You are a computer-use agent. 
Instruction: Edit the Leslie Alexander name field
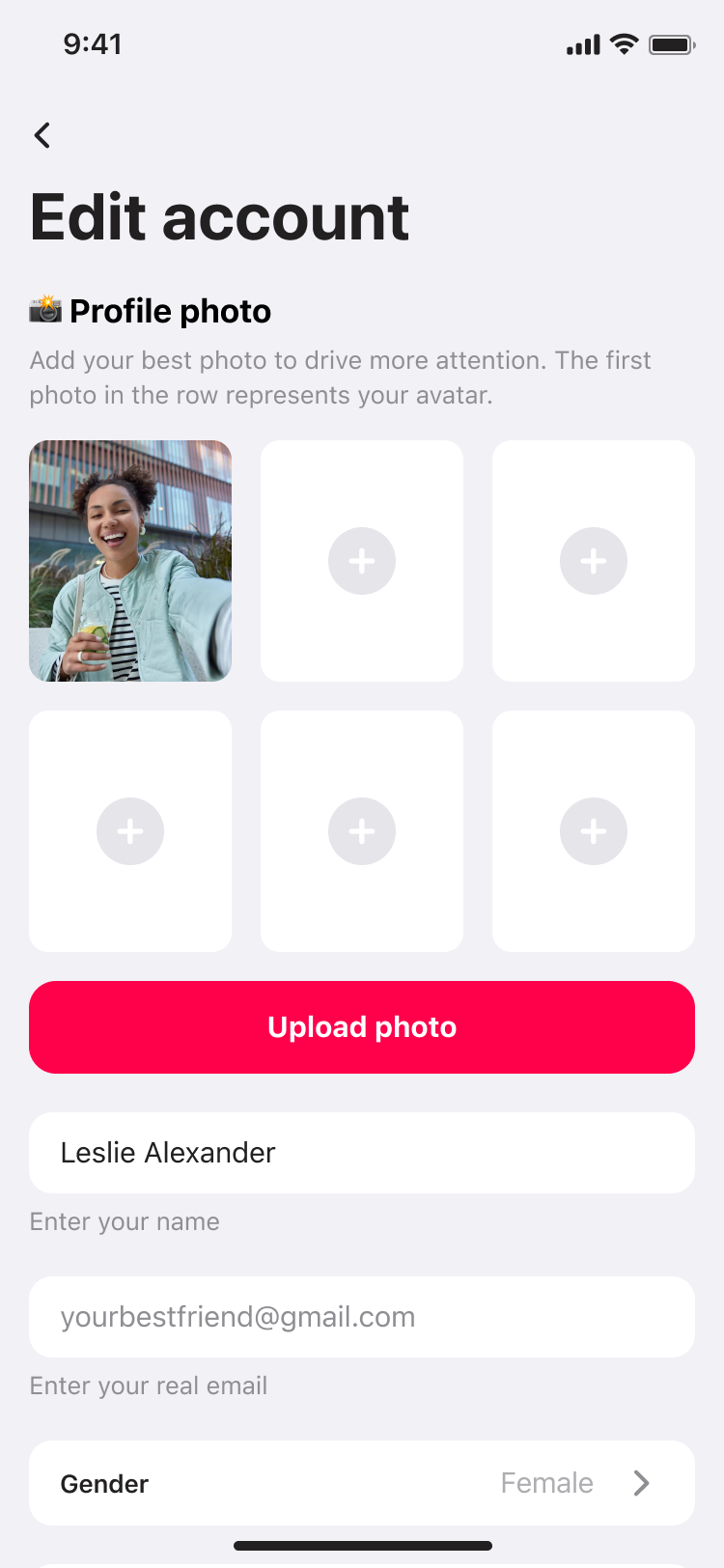point(362,1153)
